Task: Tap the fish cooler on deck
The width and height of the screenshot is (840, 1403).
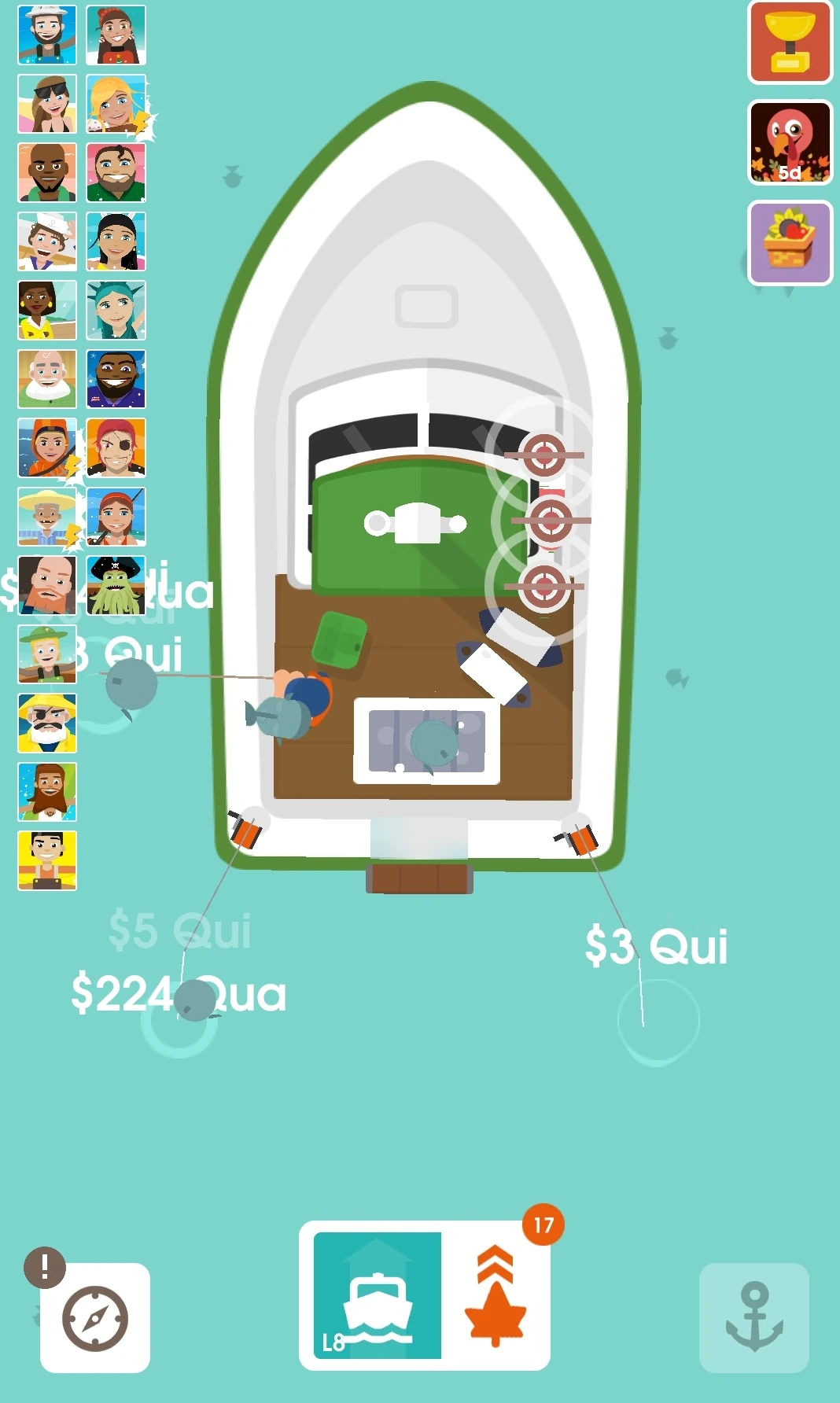Action: (x=426, y=741)
